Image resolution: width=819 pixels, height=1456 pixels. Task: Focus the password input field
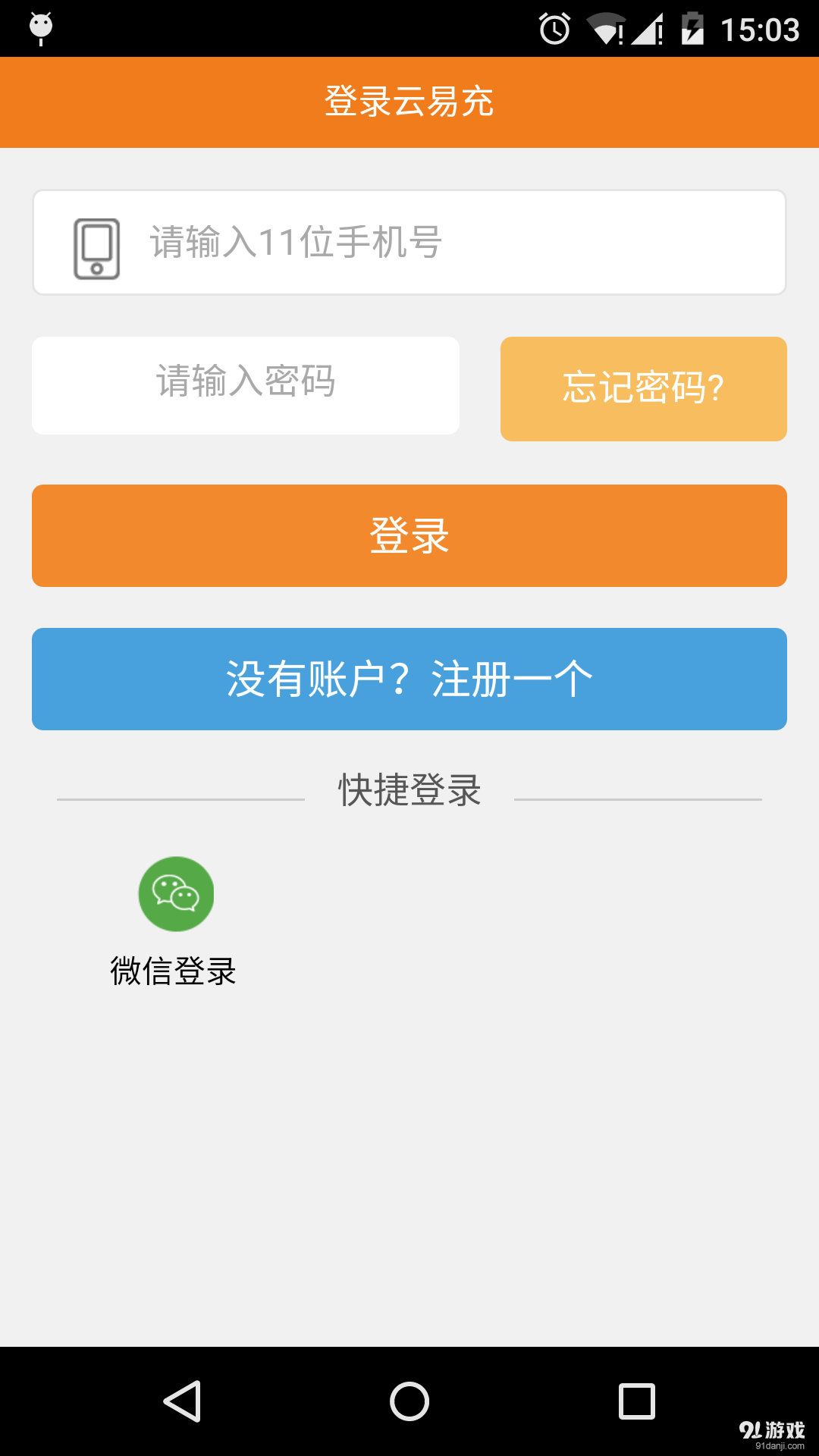pyautogui.click(x=246, y=385)
